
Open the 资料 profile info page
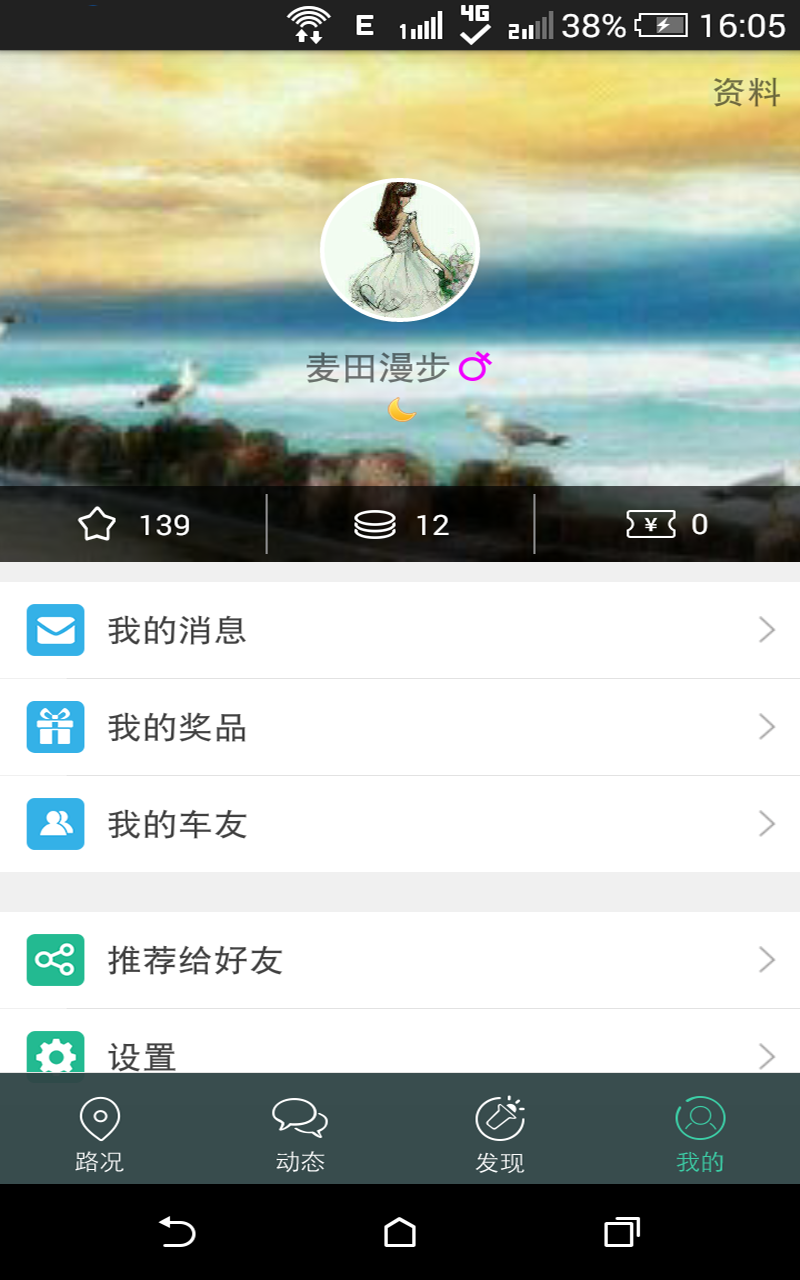coord(746,93)
